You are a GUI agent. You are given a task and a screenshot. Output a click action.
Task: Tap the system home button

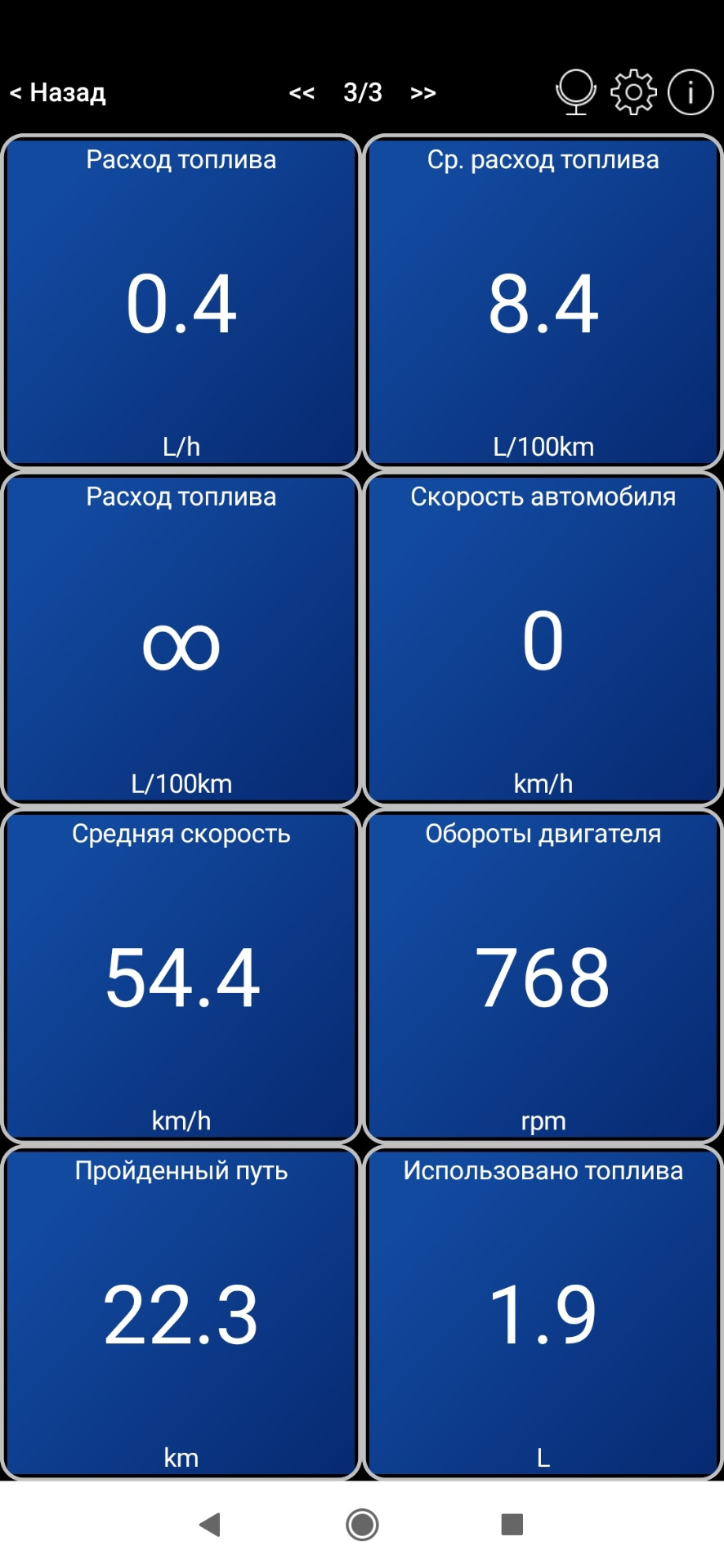[362, 1524]
